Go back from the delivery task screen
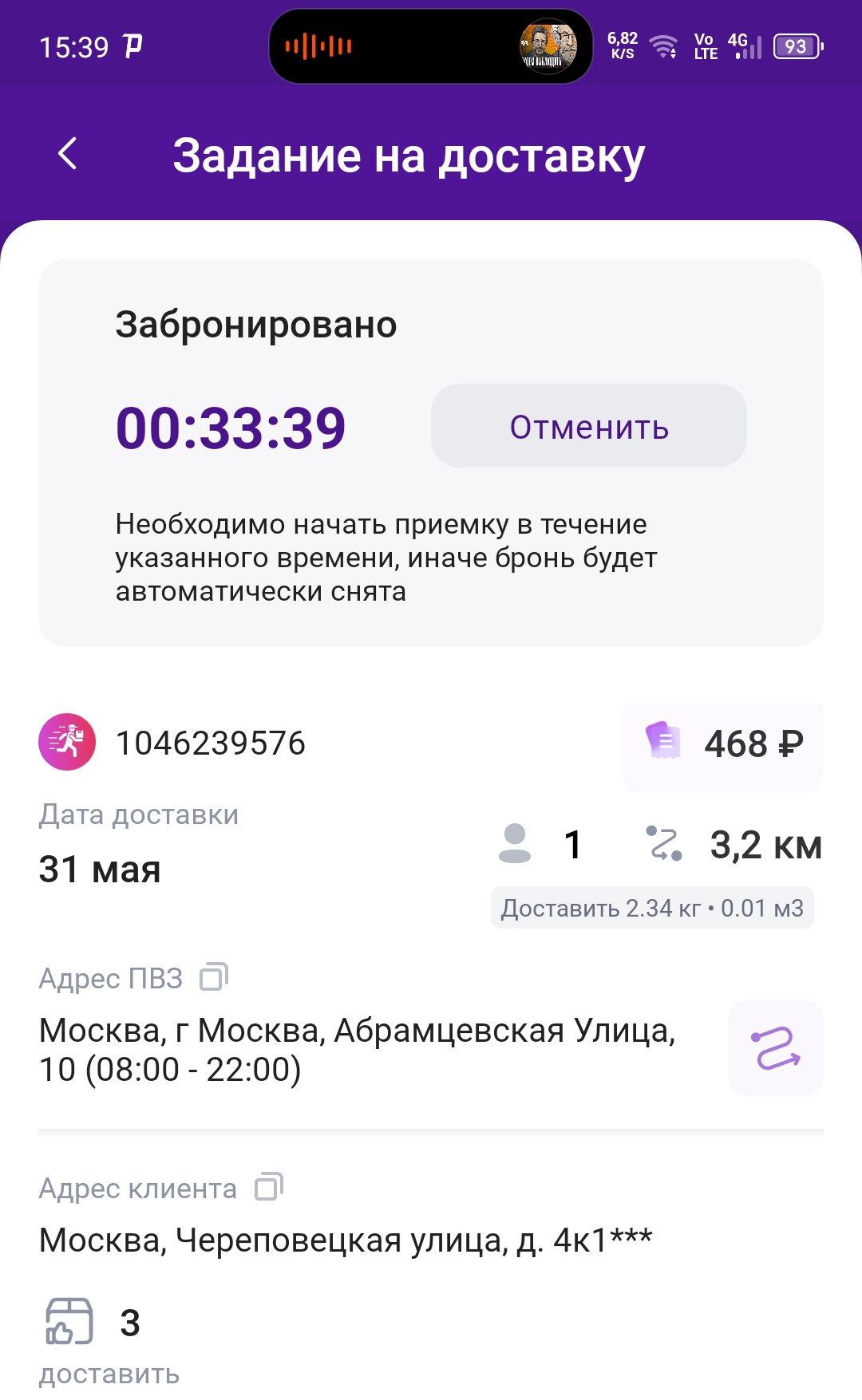This screenshot has width=862, height=1400. tap(69, 153)
